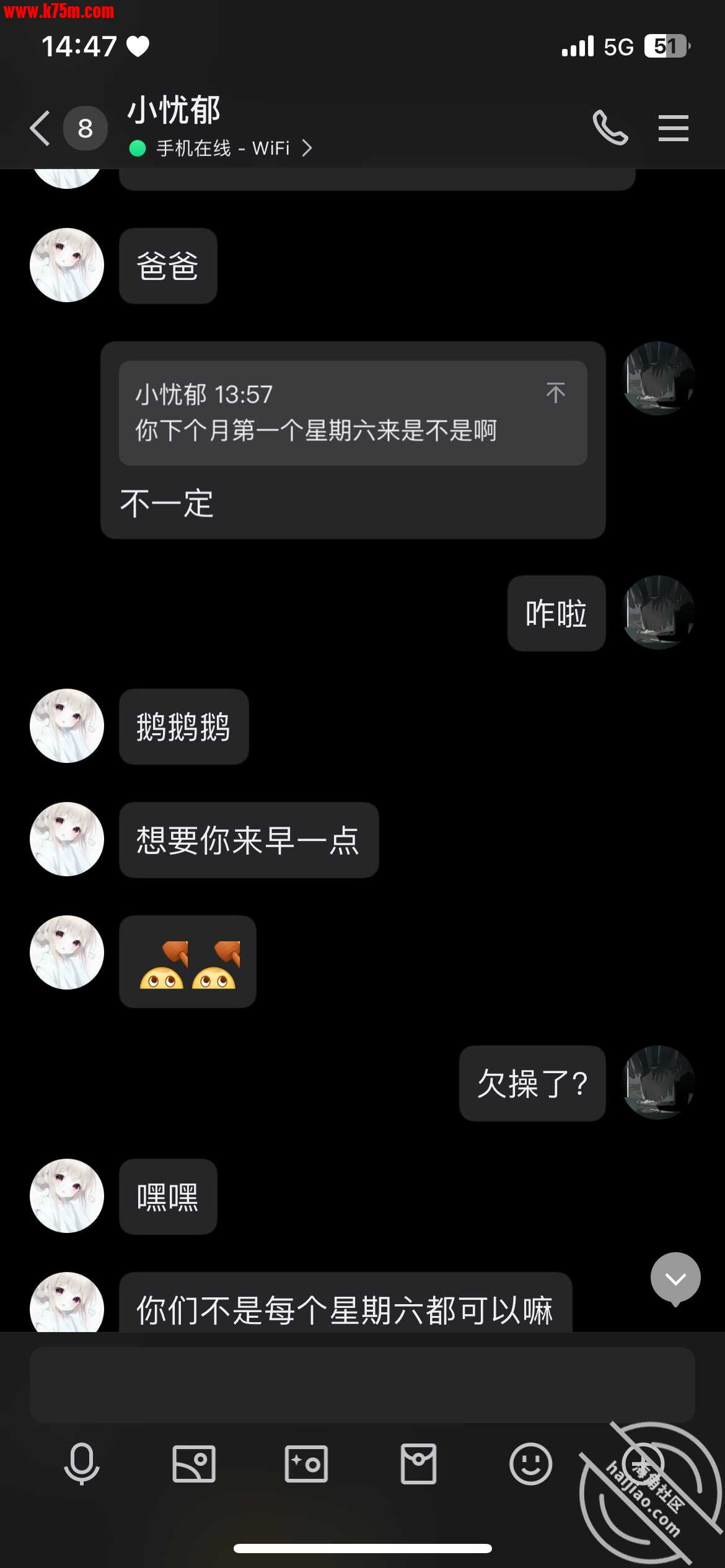
Task: Go back to the message list
Action: click(41, 128)
